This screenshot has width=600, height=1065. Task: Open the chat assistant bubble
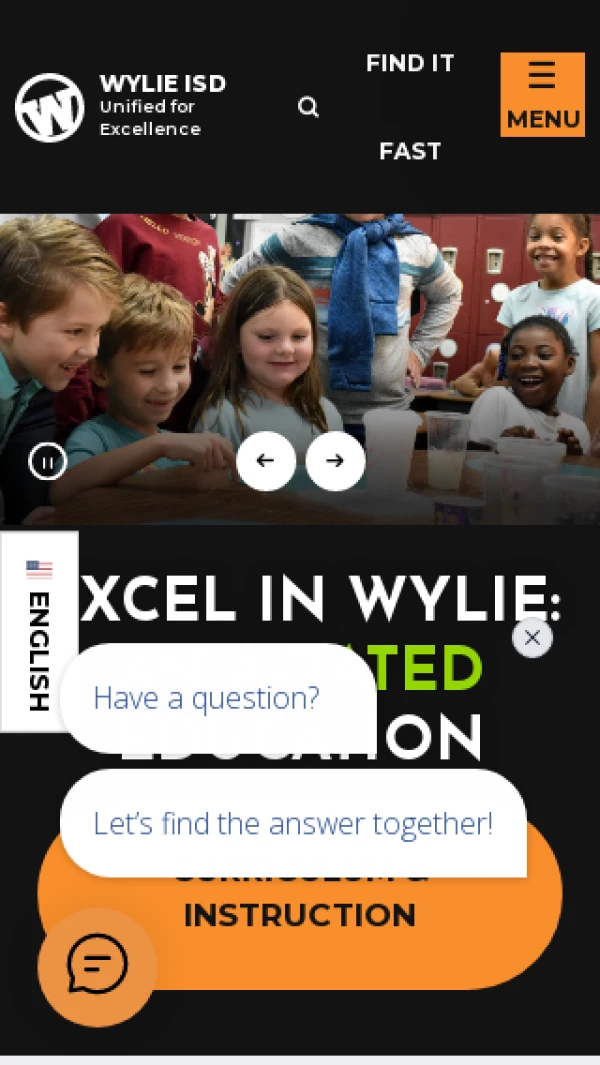pyautogui.click(x=97, y=966)
